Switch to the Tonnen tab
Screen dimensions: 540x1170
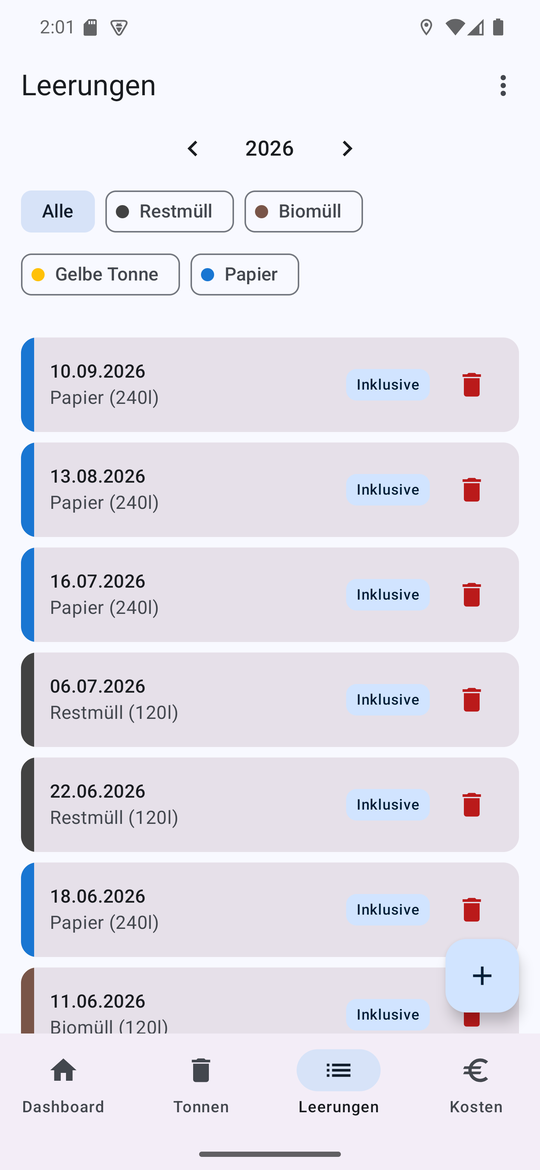(201, 1086)
